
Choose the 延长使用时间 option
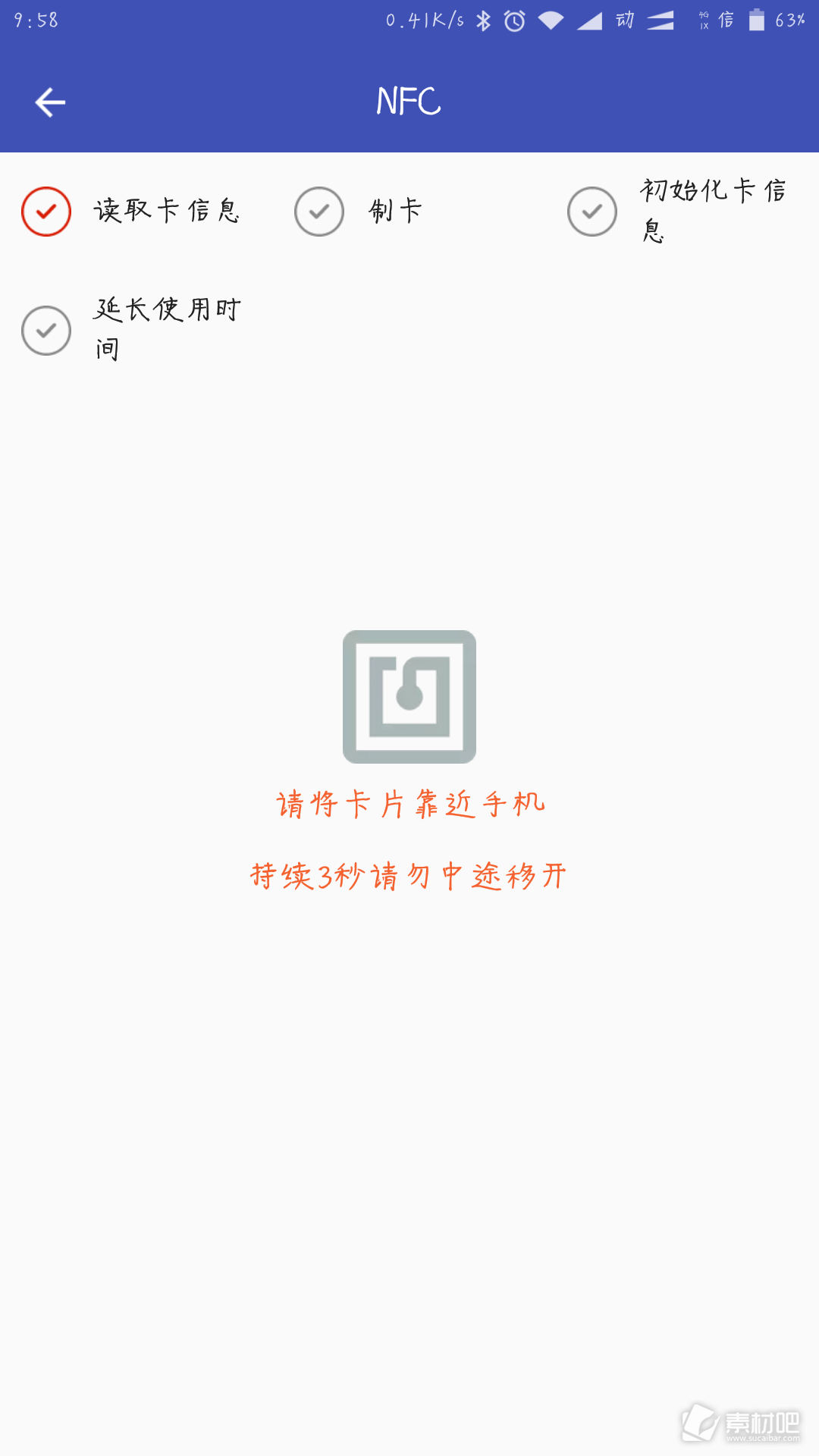click(x=46, y=331)
